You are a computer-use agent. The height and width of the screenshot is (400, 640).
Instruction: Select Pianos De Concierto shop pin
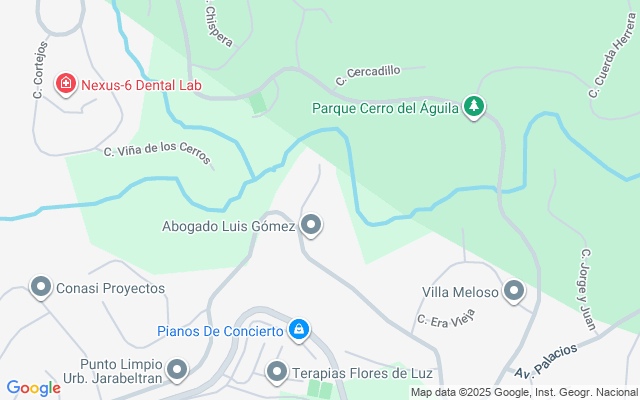pyautogui.click(x=298, y=329)
